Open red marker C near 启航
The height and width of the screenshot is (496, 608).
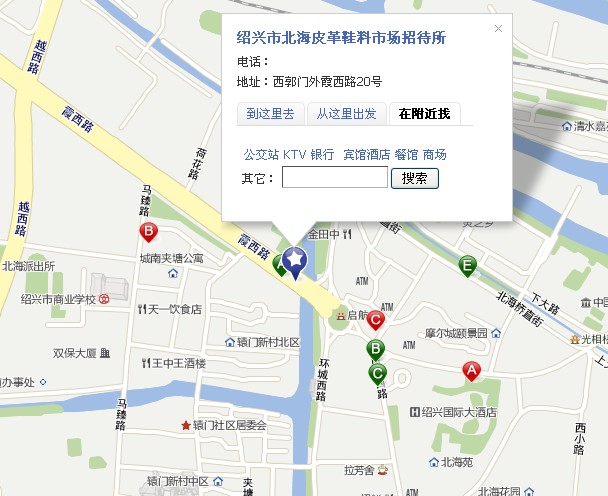pos(376,321)
